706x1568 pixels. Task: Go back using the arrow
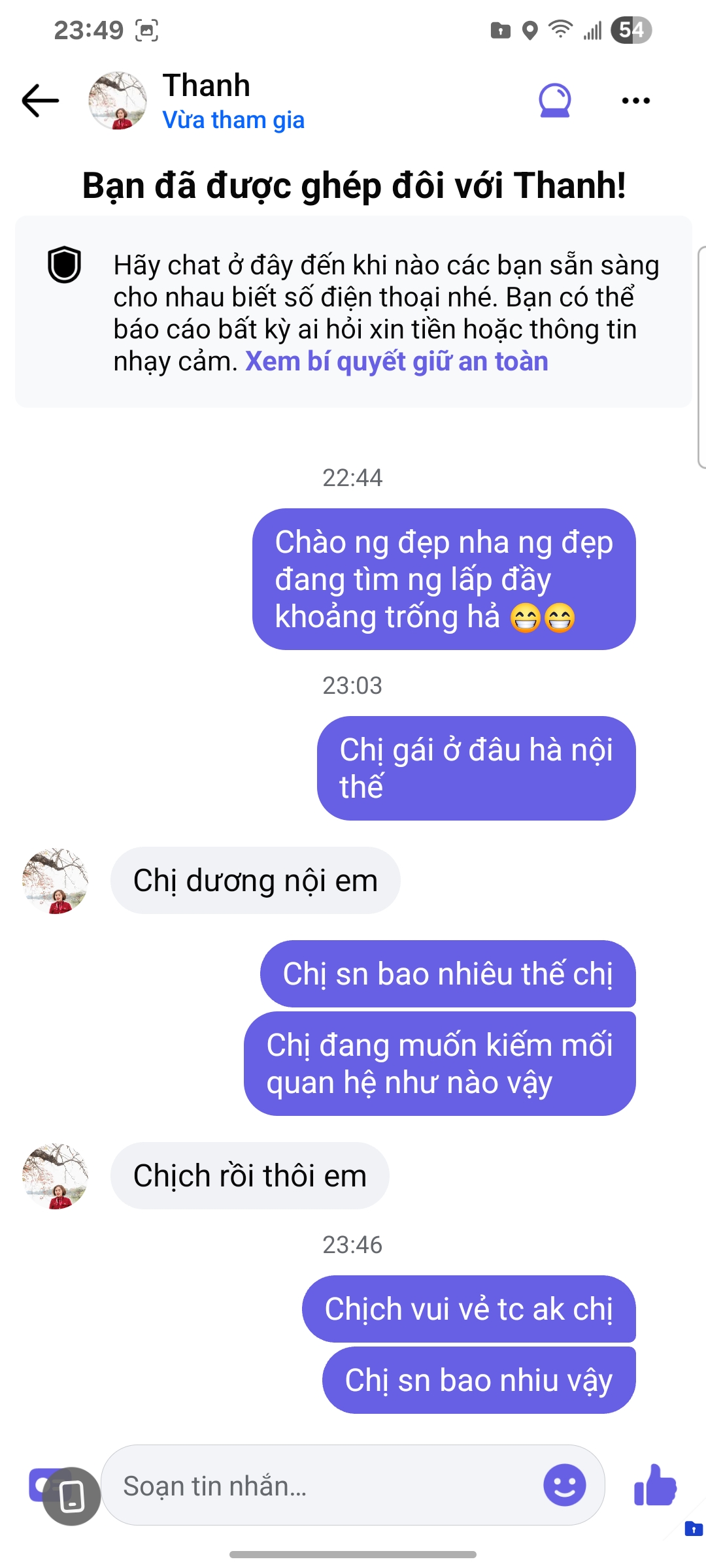point(41,101)
